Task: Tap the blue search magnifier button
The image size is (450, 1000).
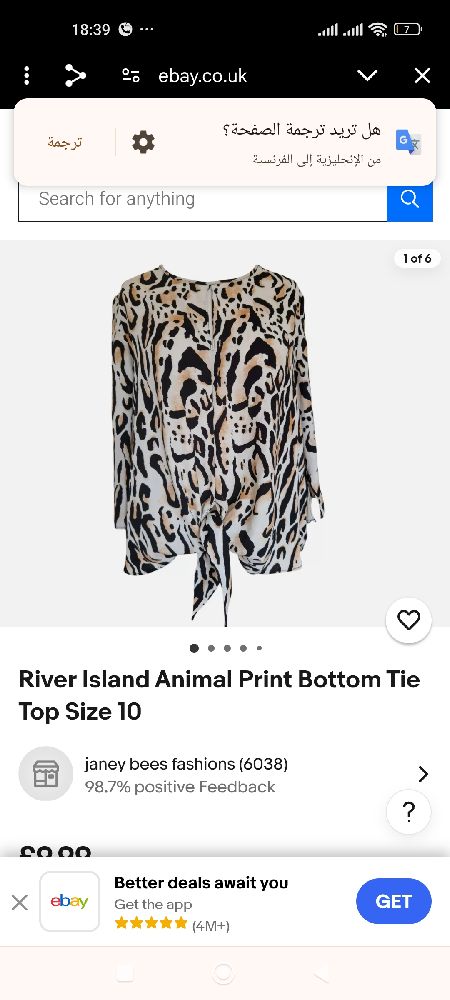Action: [x=410, y=200]
